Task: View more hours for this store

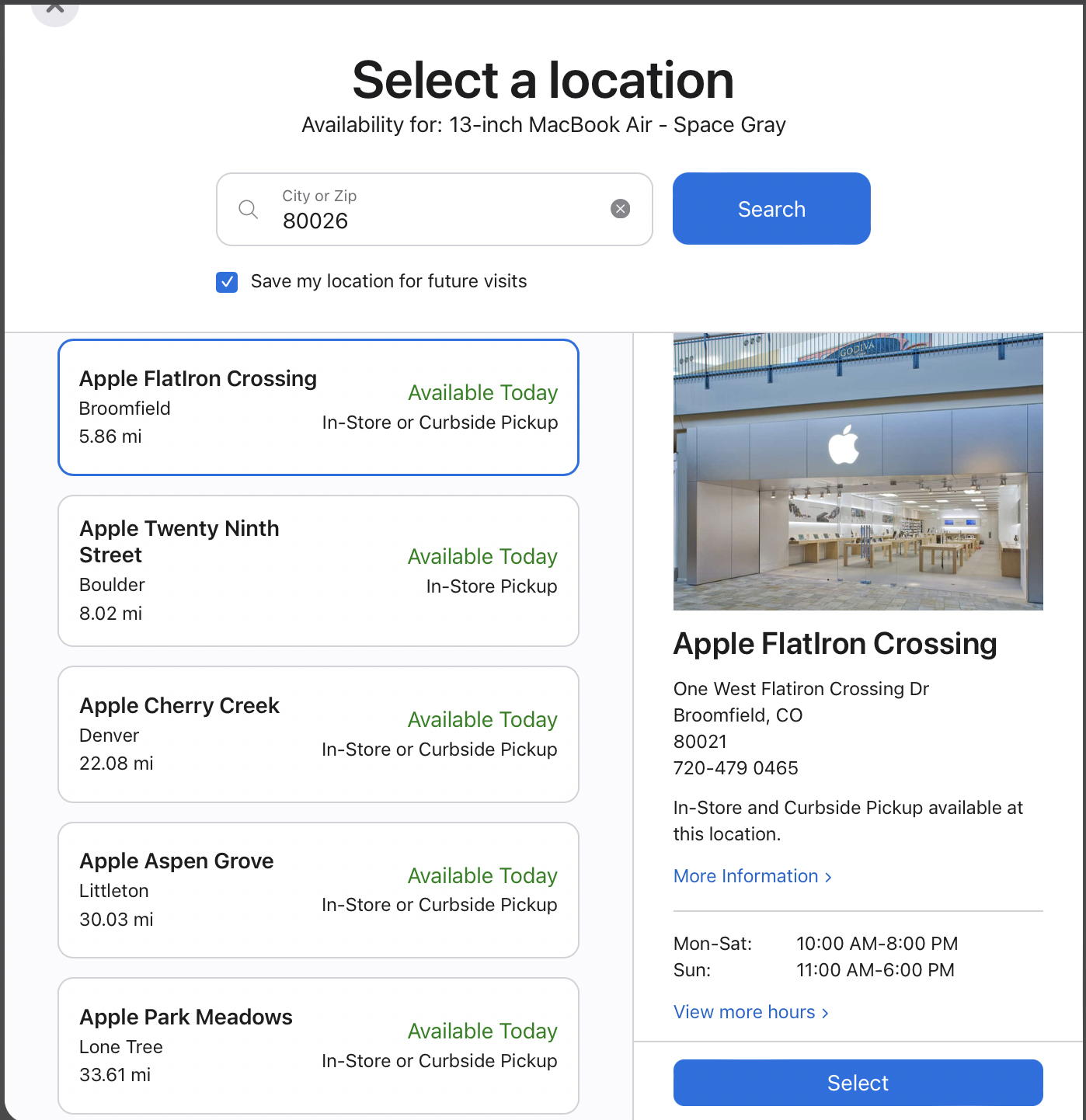Action: coord(750,1012)
